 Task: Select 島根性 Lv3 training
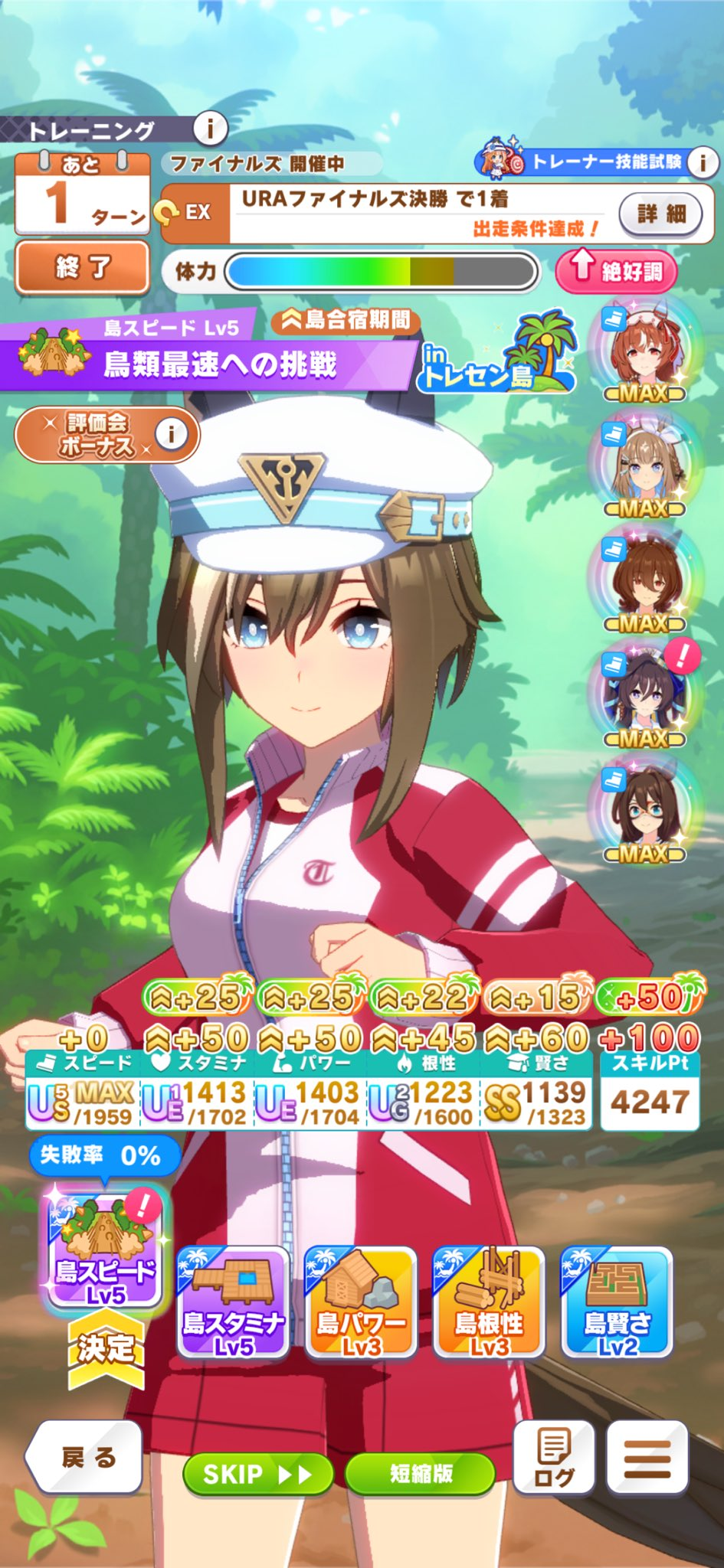pos(489,1303)
